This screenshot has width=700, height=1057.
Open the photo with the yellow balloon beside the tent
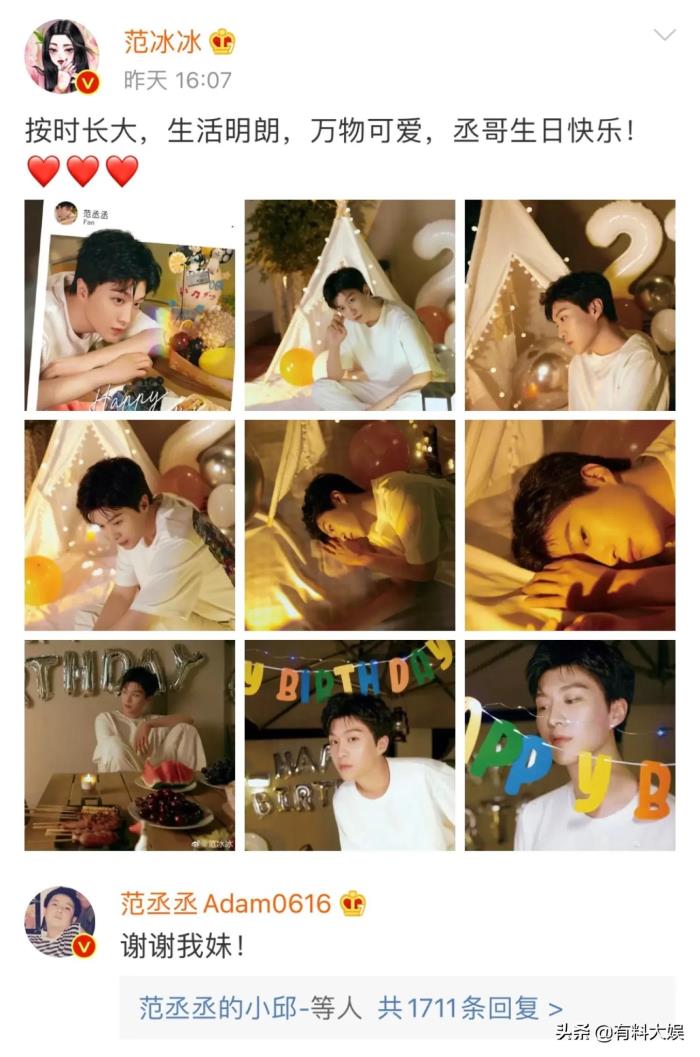click(x=130, y=525)
